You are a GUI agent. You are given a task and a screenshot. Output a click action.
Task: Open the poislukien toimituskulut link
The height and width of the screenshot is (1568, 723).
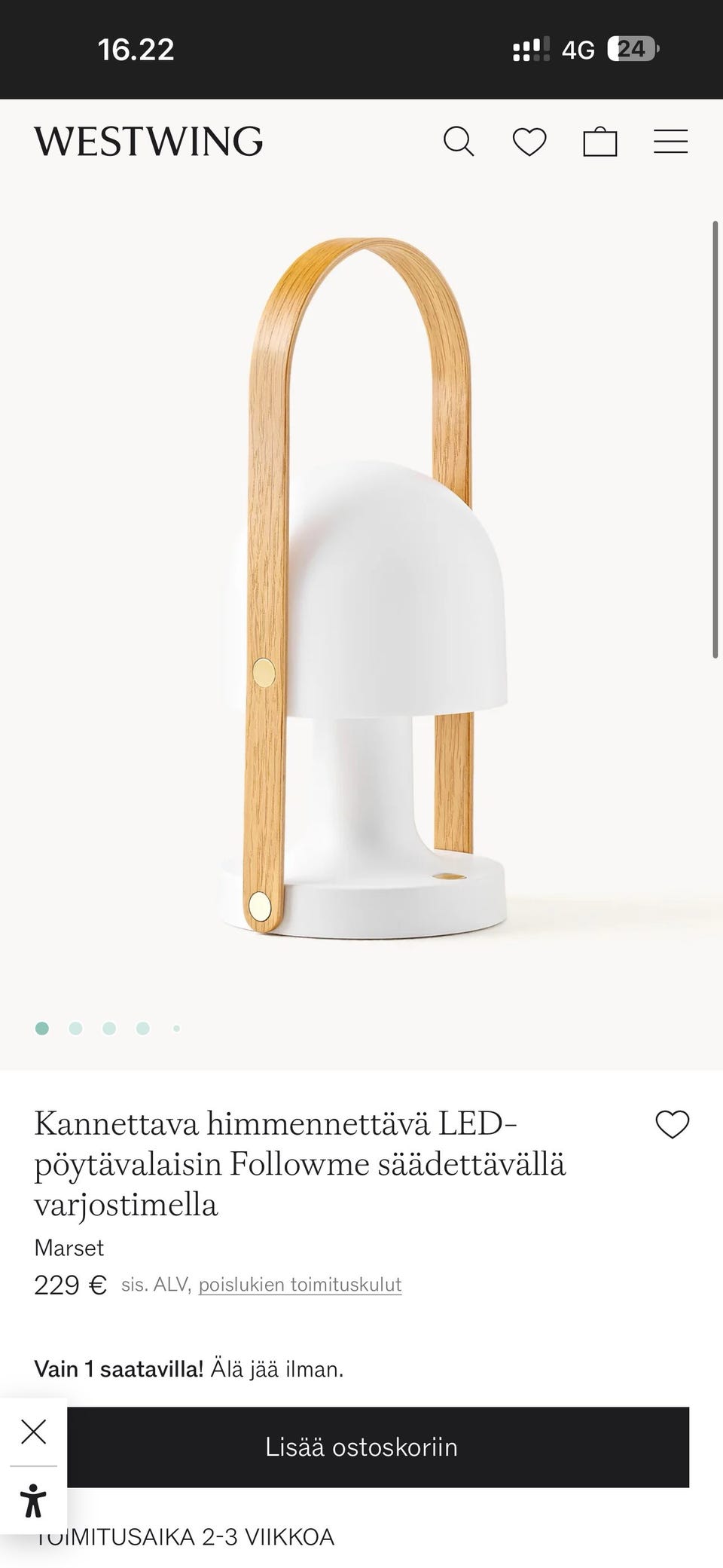[300, 1285]
